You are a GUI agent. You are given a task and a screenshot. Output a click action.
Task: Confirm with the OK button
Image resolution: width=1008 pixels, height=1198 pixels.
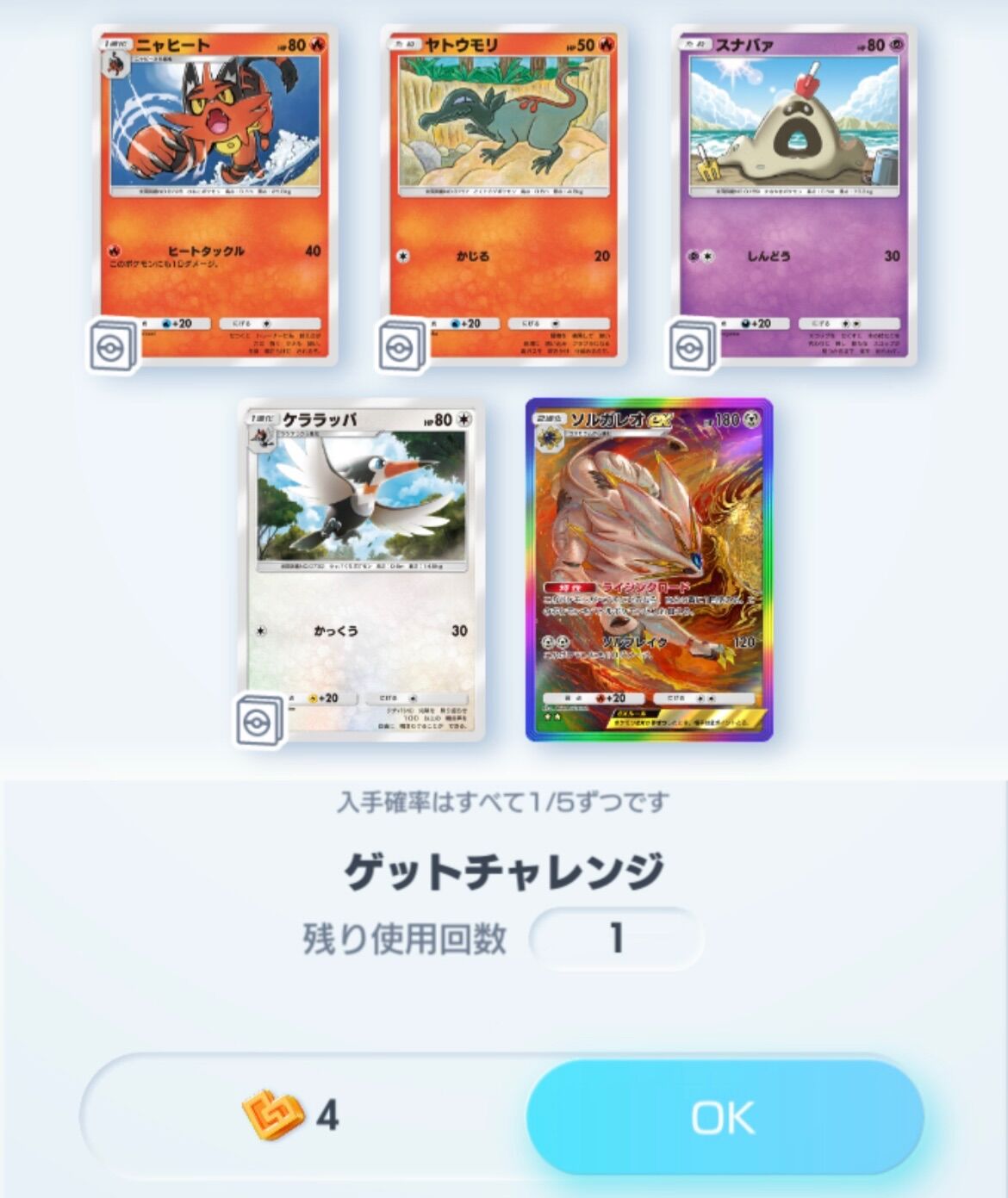point(724,1117)
